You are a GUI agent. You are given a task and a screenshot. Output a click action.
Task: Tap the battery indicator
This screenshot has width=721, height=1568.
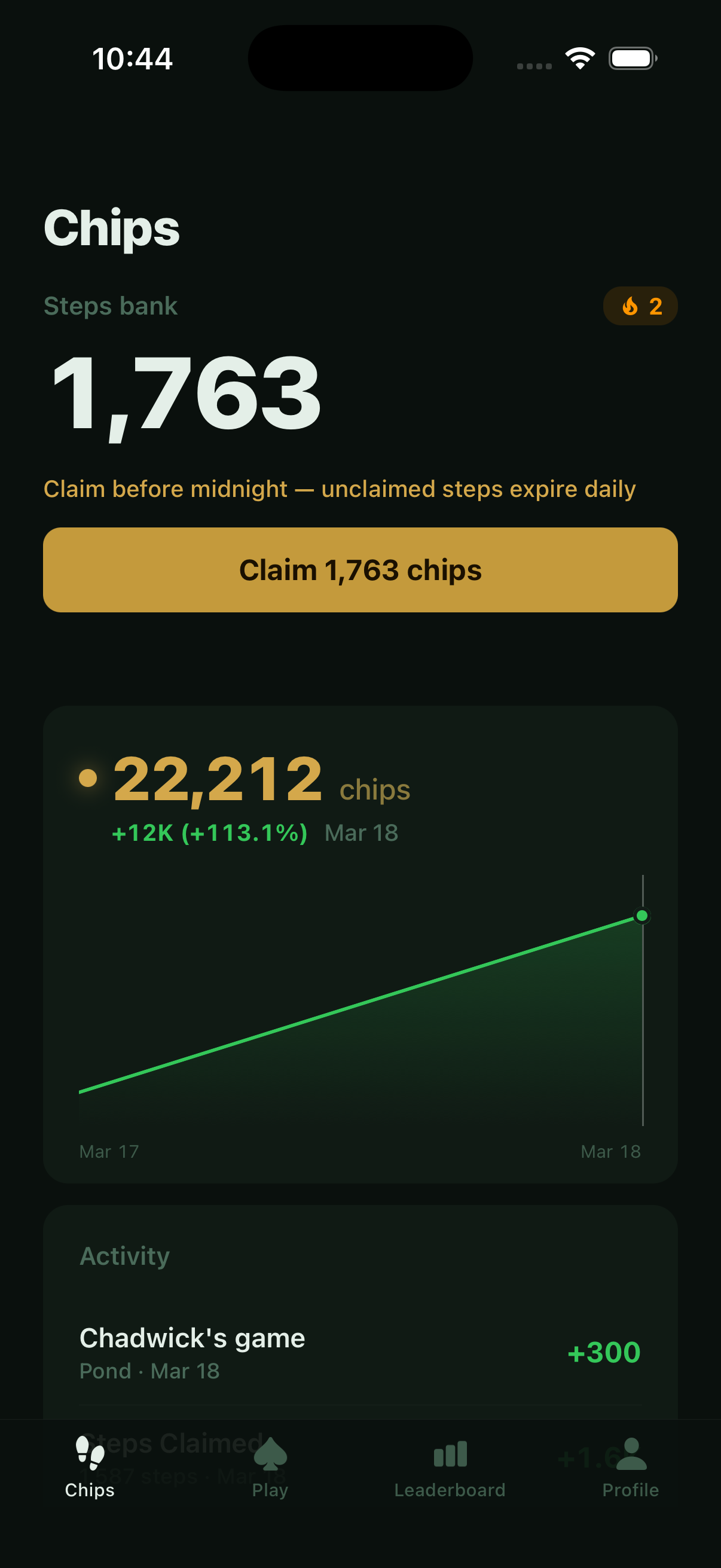coord(631,58)
